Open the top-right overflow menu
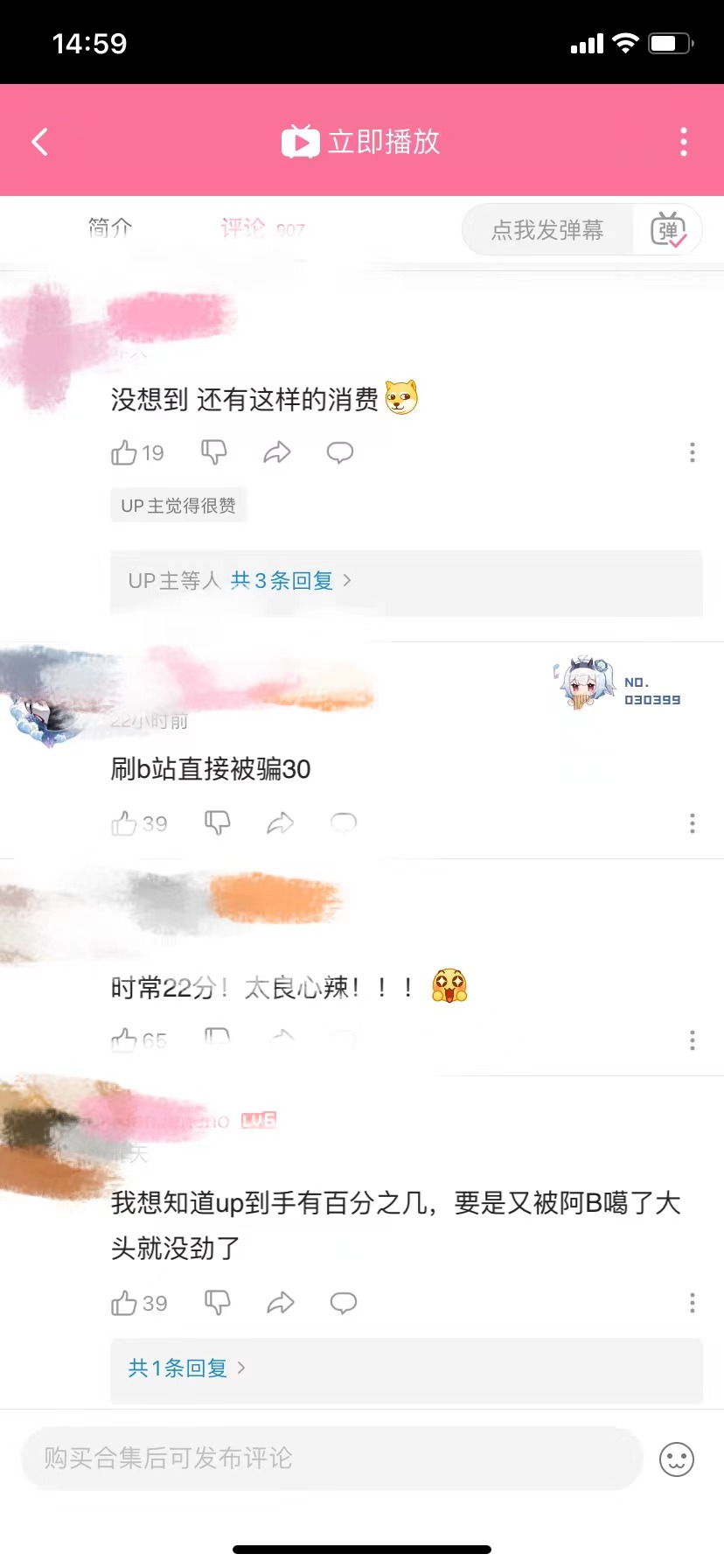 tap(684, 142)
